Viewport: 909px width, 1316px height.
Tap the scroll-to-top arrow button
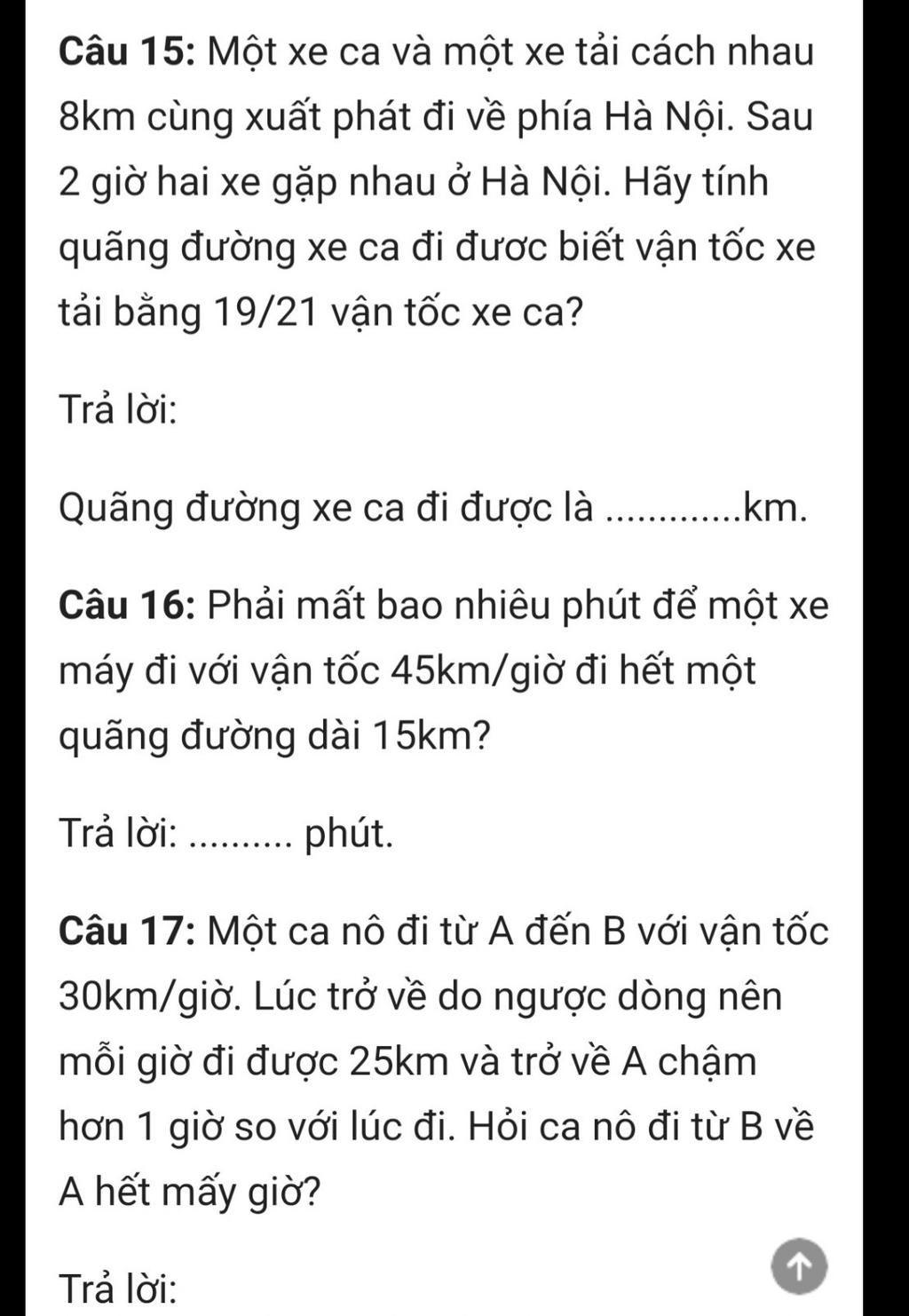pos(798,1267)
